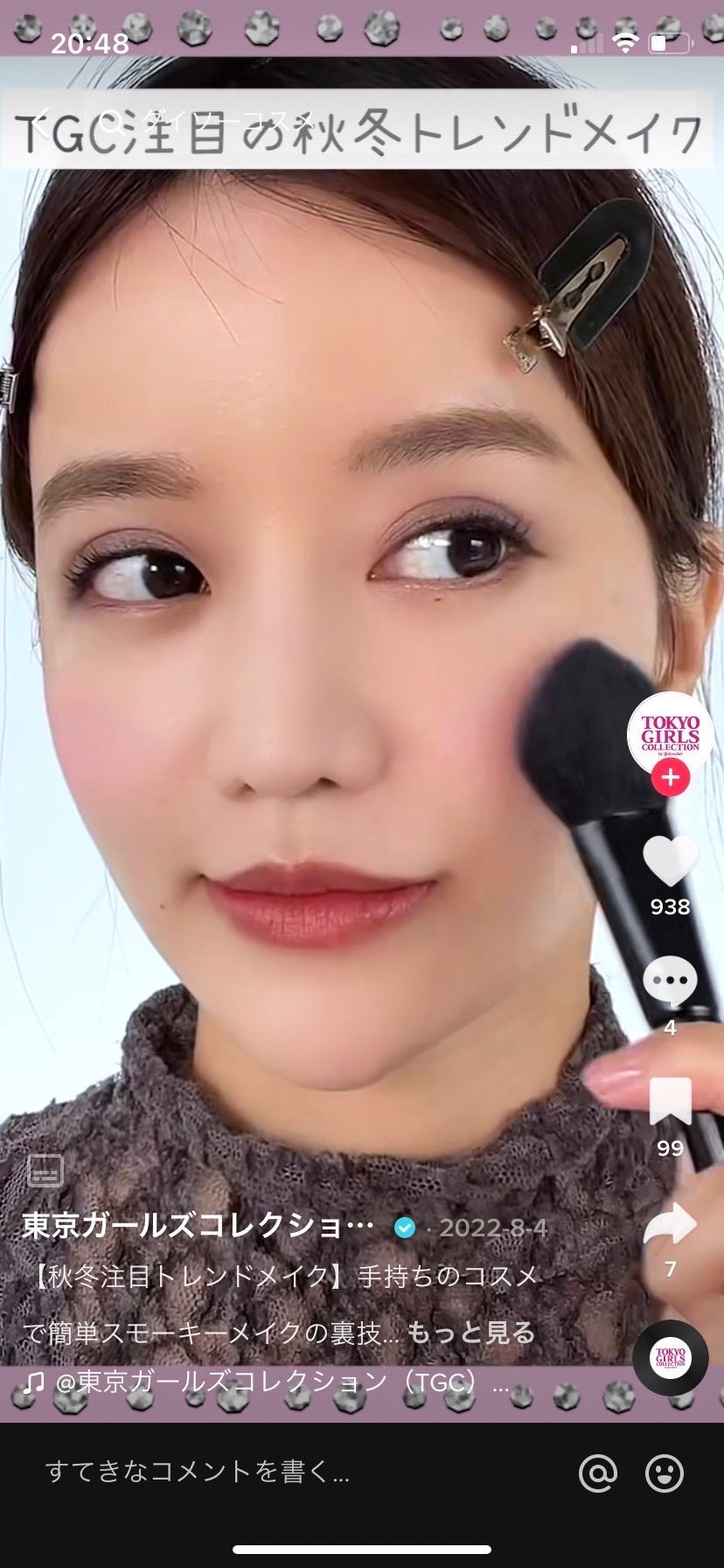Image resolution: width=724 pixels, height=1568 pixels.
Task: Open the comments bubble
Action: point(671,981)
